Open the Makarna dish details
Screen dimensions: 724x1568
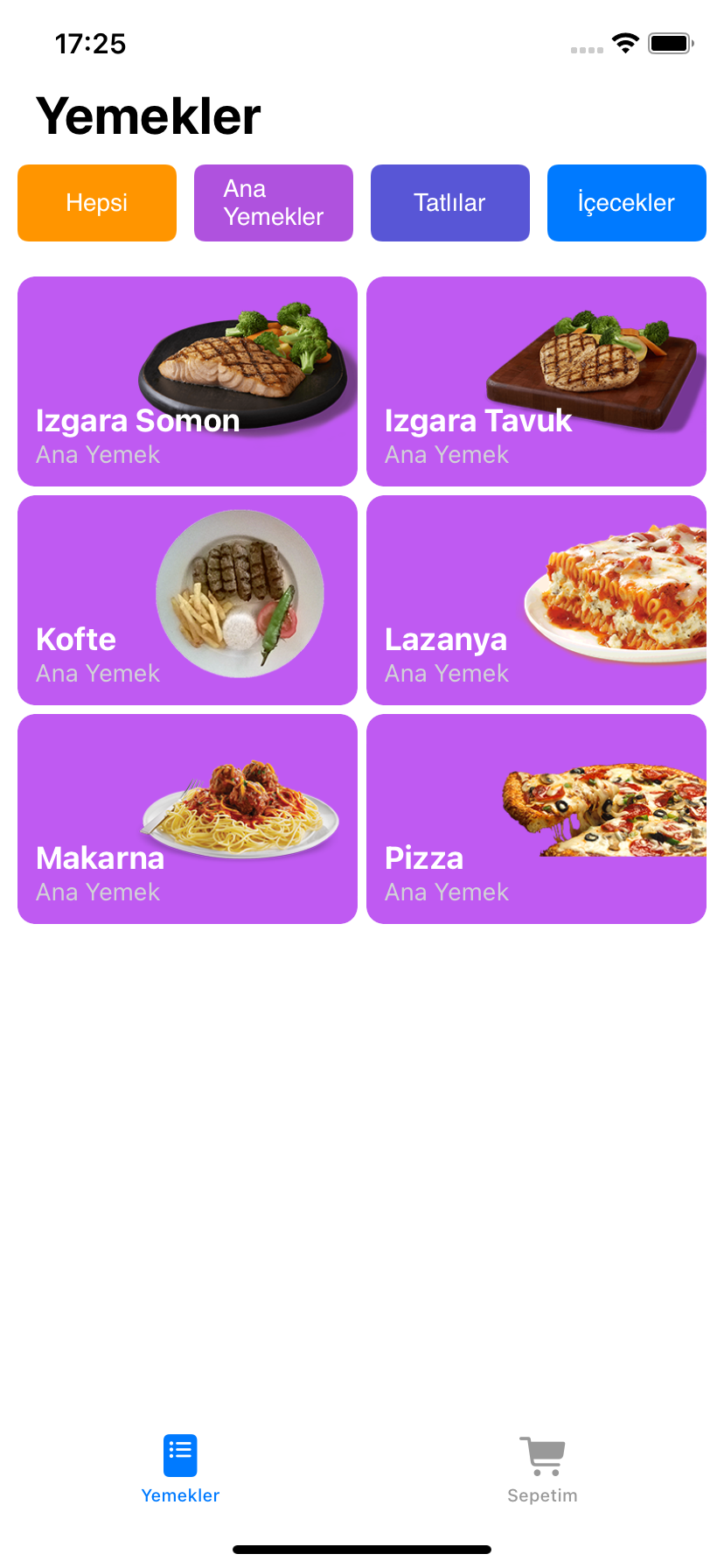click(187, 819)
